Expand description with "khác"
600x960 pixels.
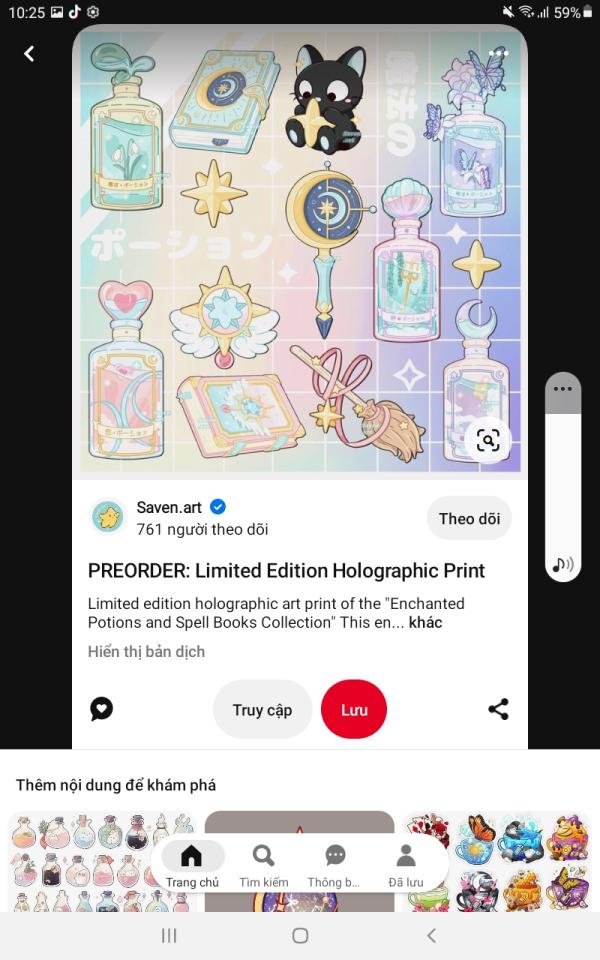(x=426, y=623)
